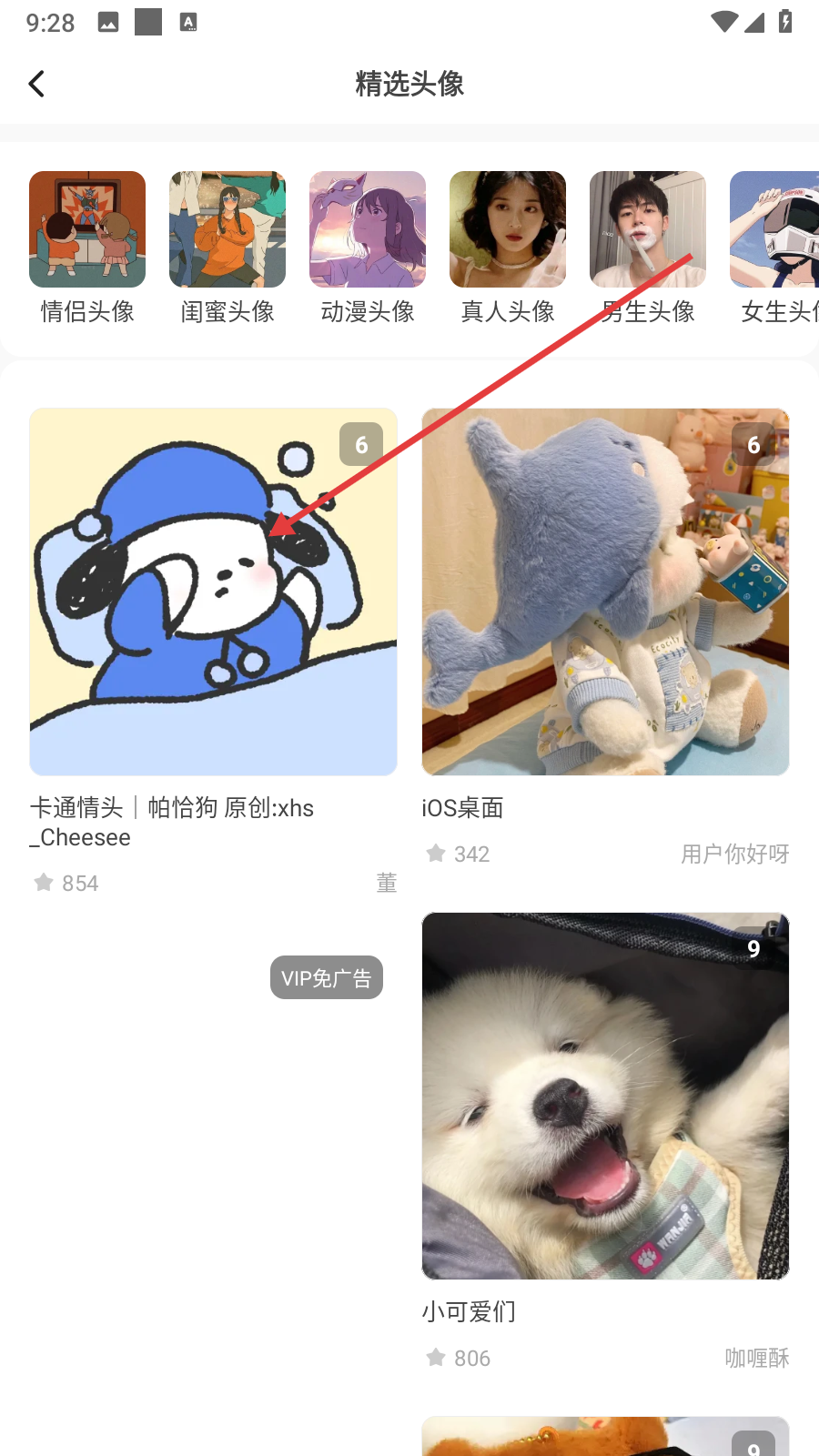
Task: View the 小可爱们 puppy avatar set
Action: click(605, 1096)
